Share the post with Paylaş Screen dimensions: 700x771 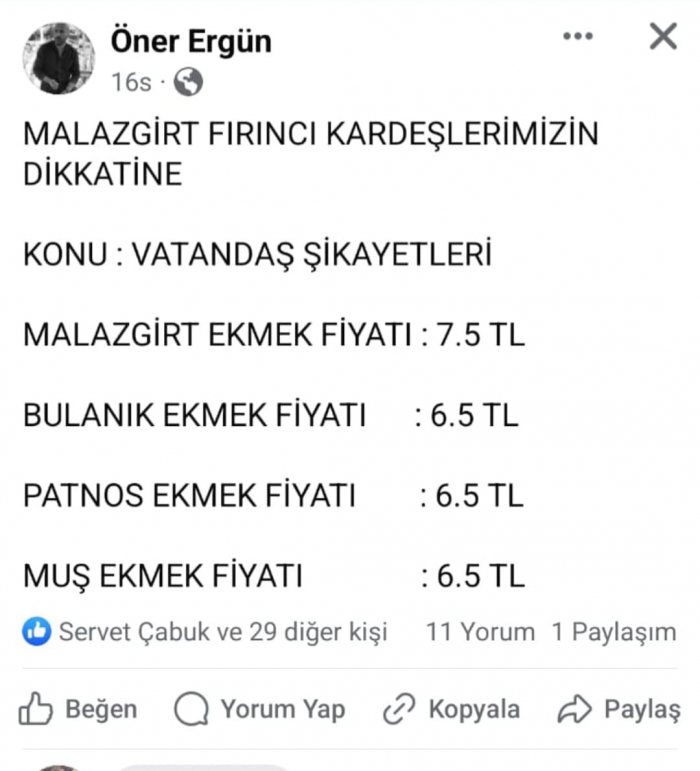619,710
